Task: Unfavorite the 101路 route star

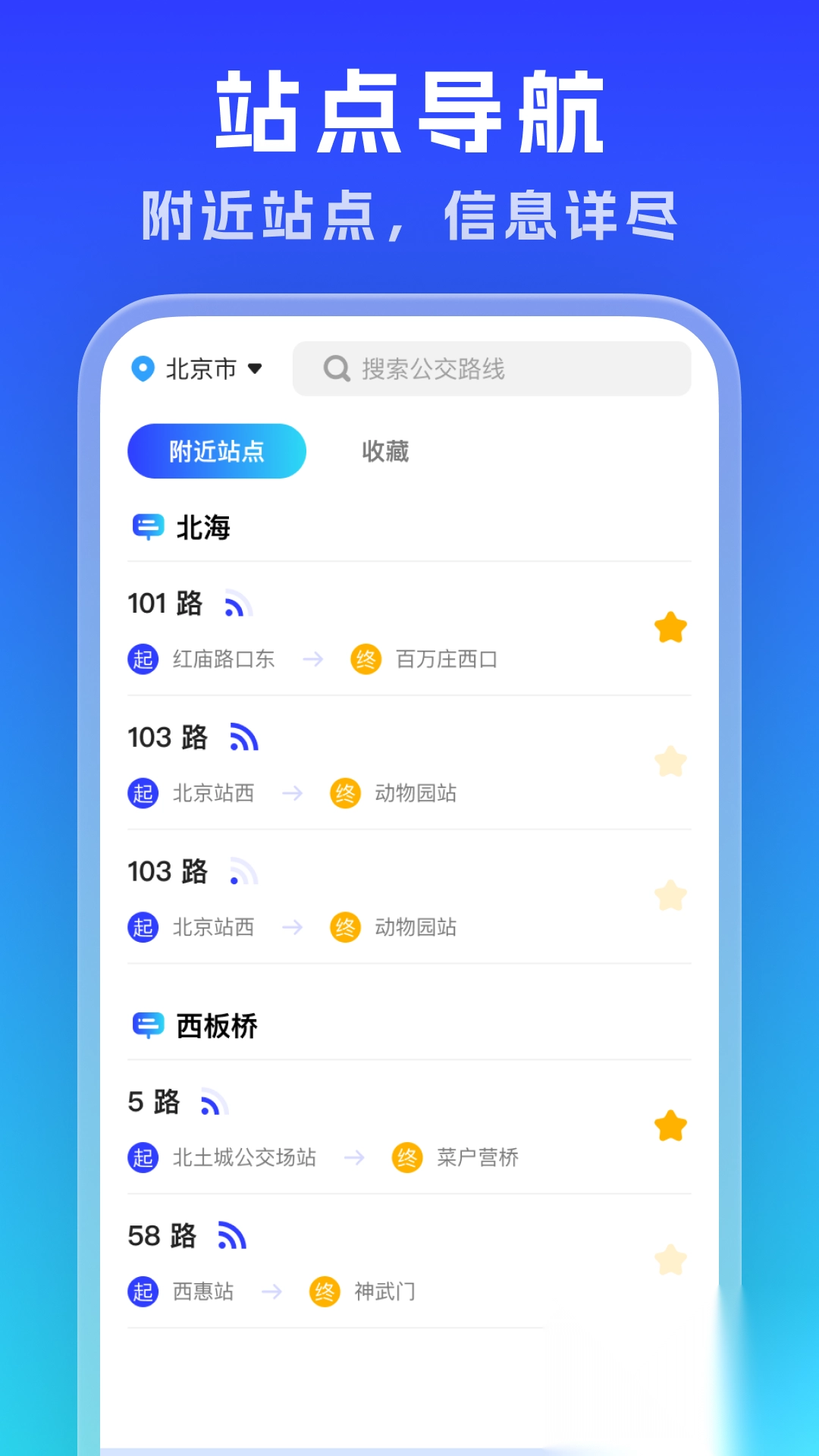Action: [x=670, y=627]
